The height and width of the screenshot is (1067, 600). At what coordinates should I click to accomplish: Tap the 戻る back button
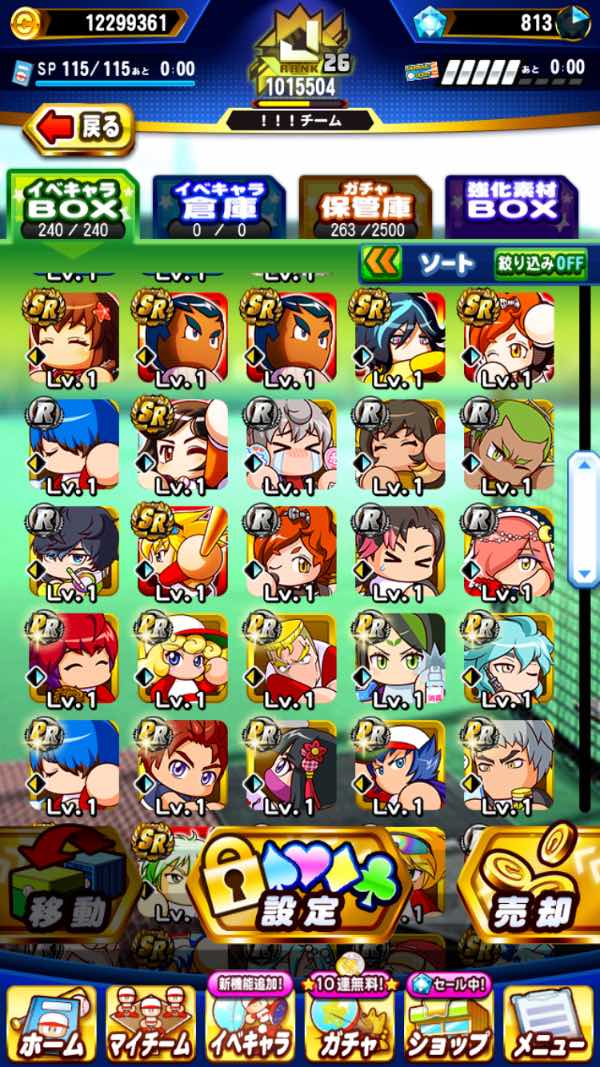[x=80, y=127]
